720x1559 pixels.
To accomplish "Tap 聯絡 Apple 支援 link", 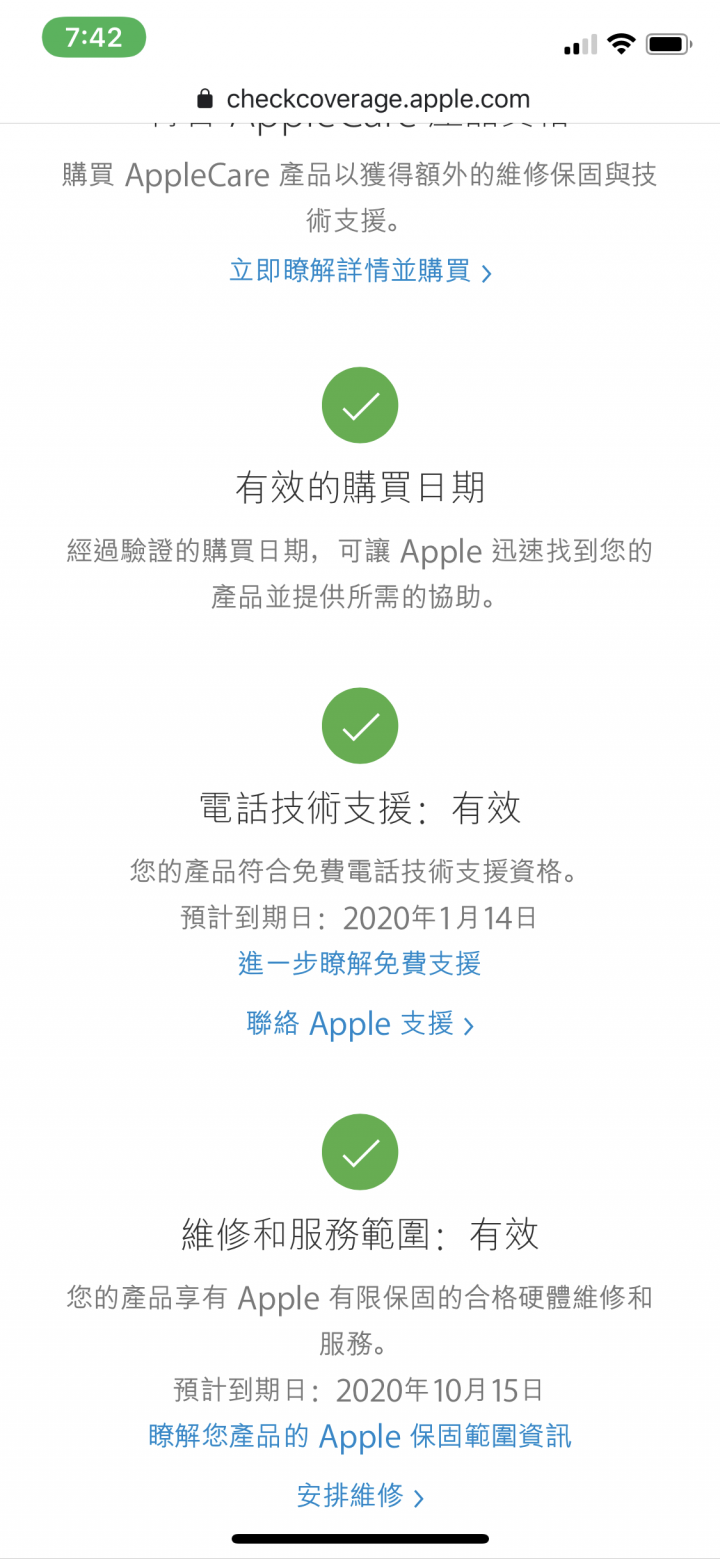I will click(360, 1024).
